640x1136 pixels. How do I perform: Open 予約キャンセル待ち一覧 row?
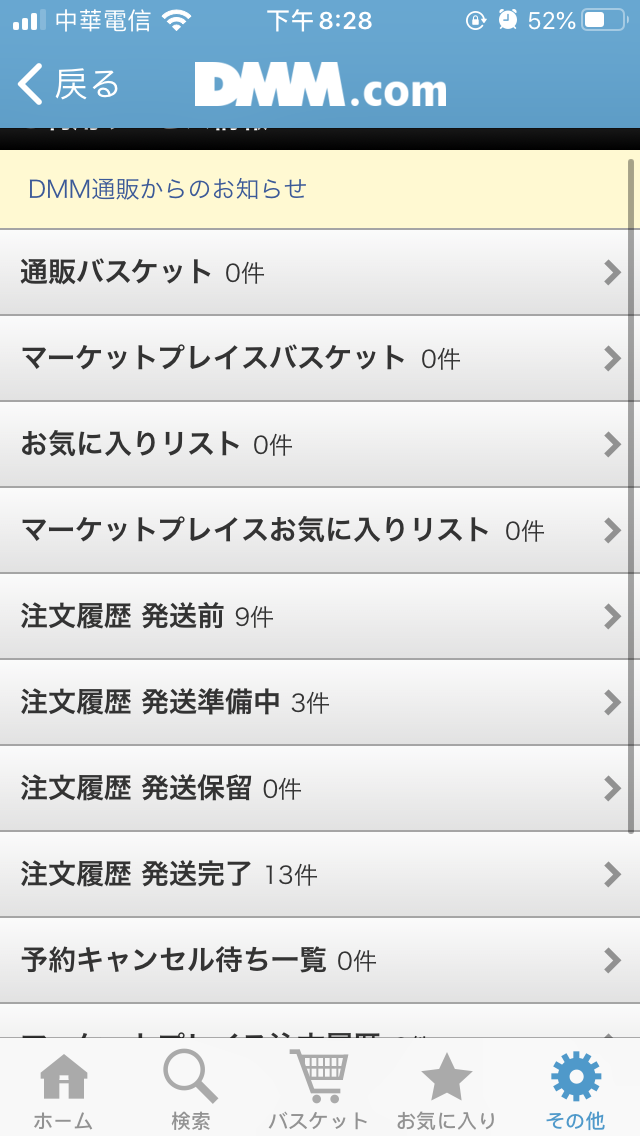[x=315, y=961]
